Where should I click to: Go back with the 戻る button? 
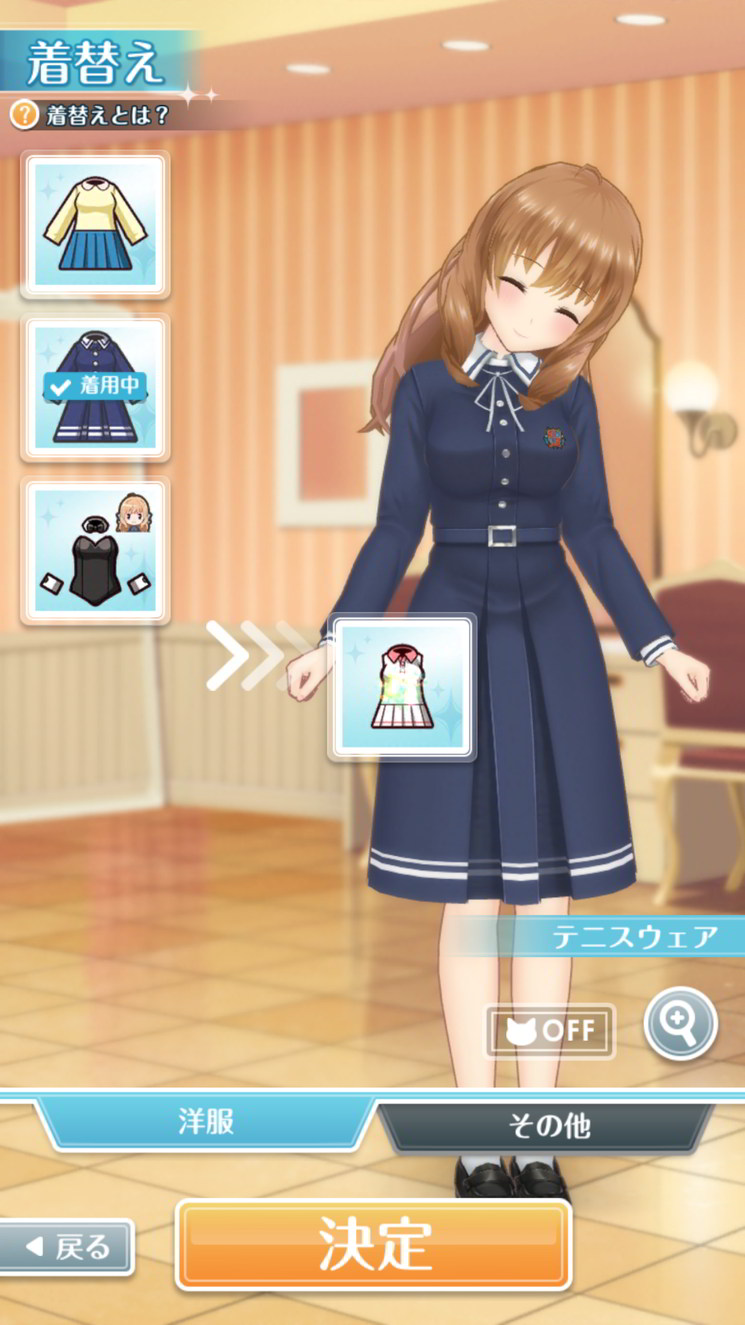67,1247
